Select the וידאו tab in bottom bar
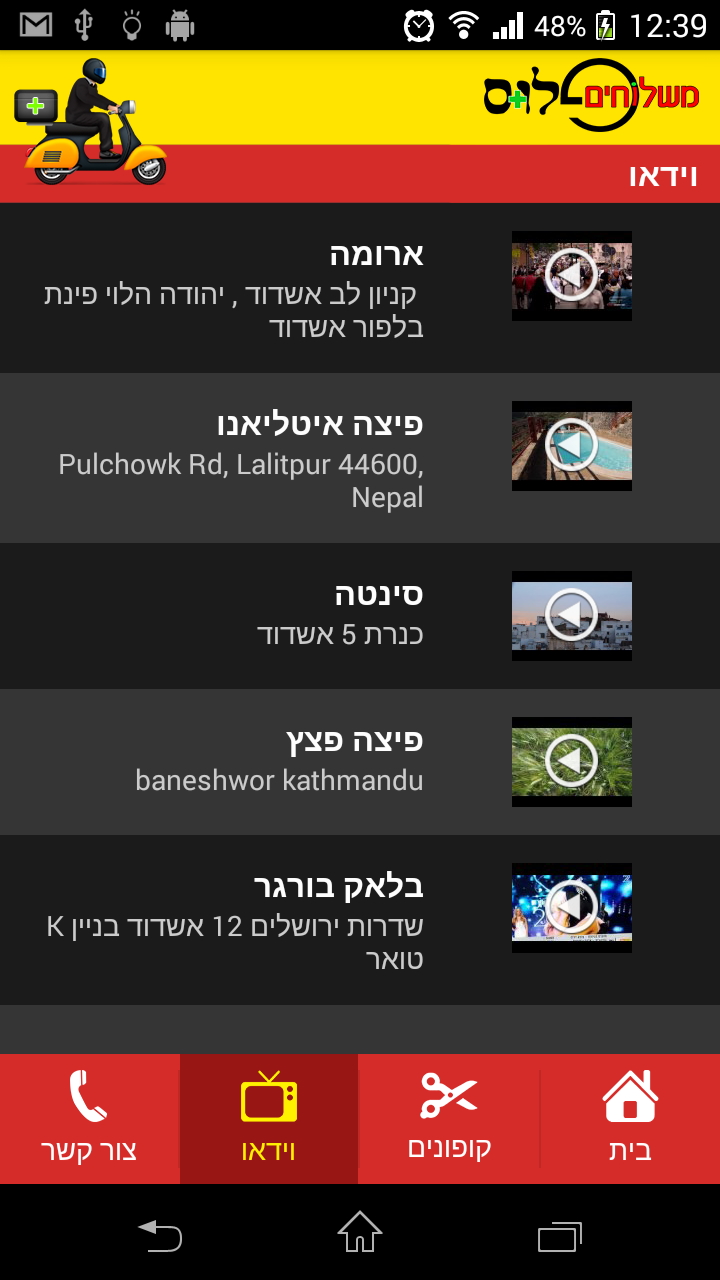This screenshot has width=720, height=1280. [x=269, y=1118]
